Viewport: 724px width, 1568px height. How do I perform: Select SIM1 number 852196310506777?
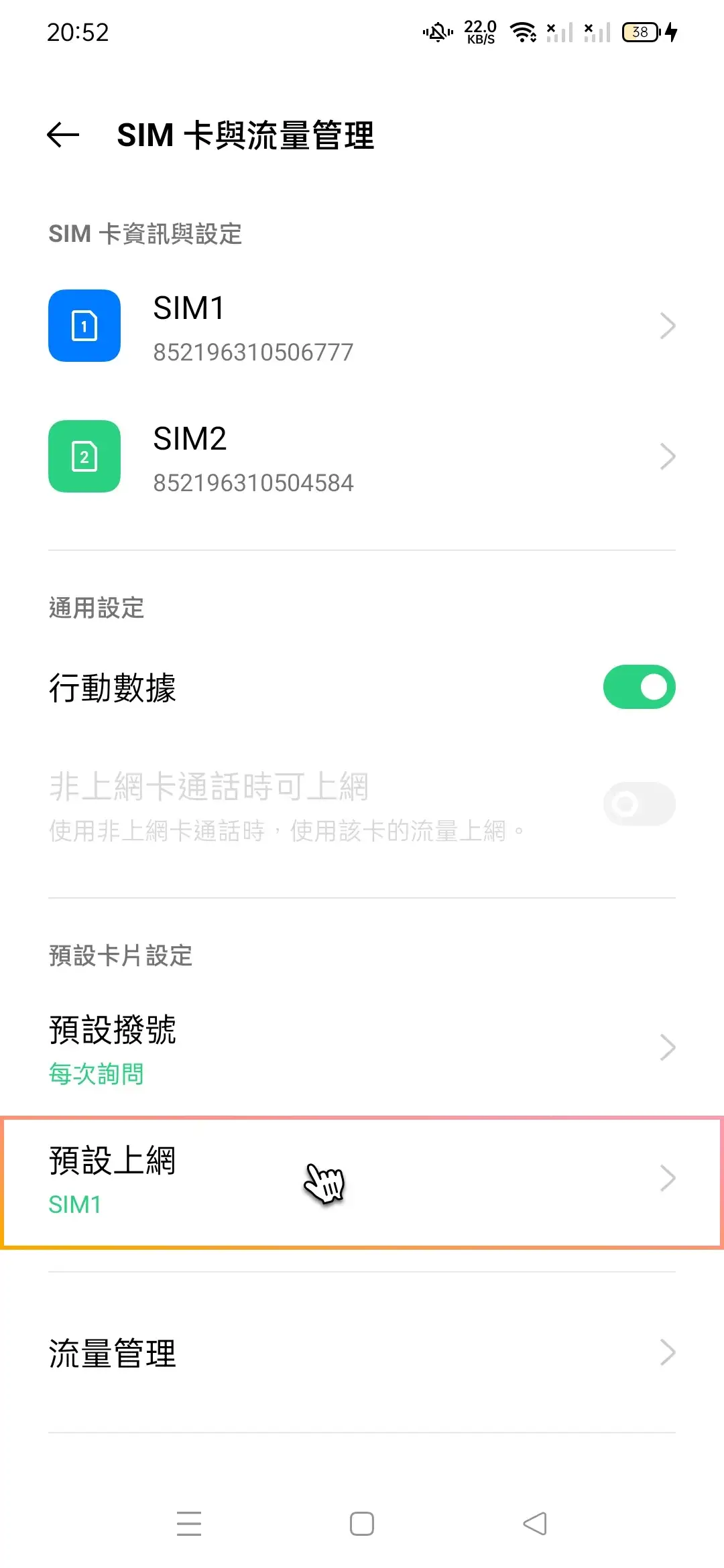[x=253, y=351]
